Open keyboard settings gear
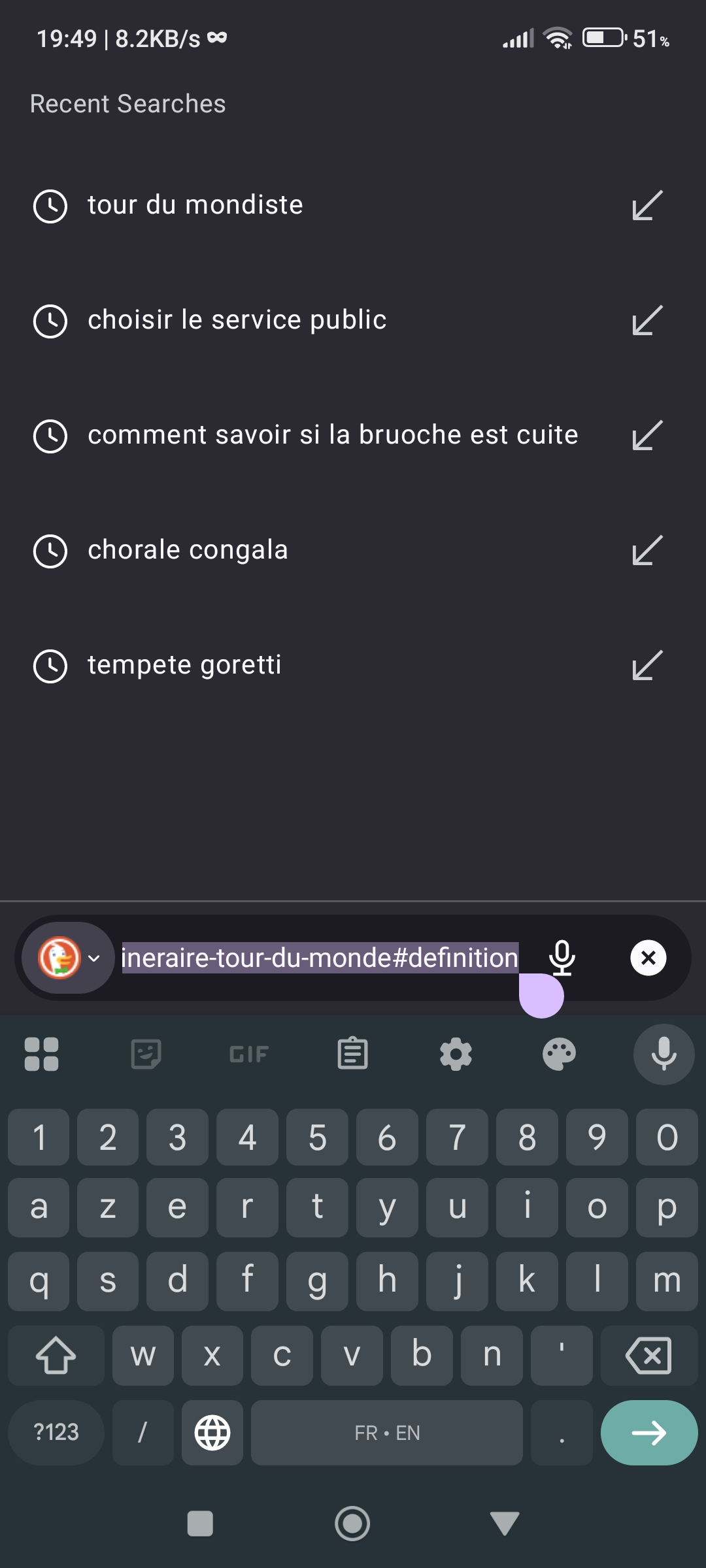The image size is (706, 1568). (456, 1054)
